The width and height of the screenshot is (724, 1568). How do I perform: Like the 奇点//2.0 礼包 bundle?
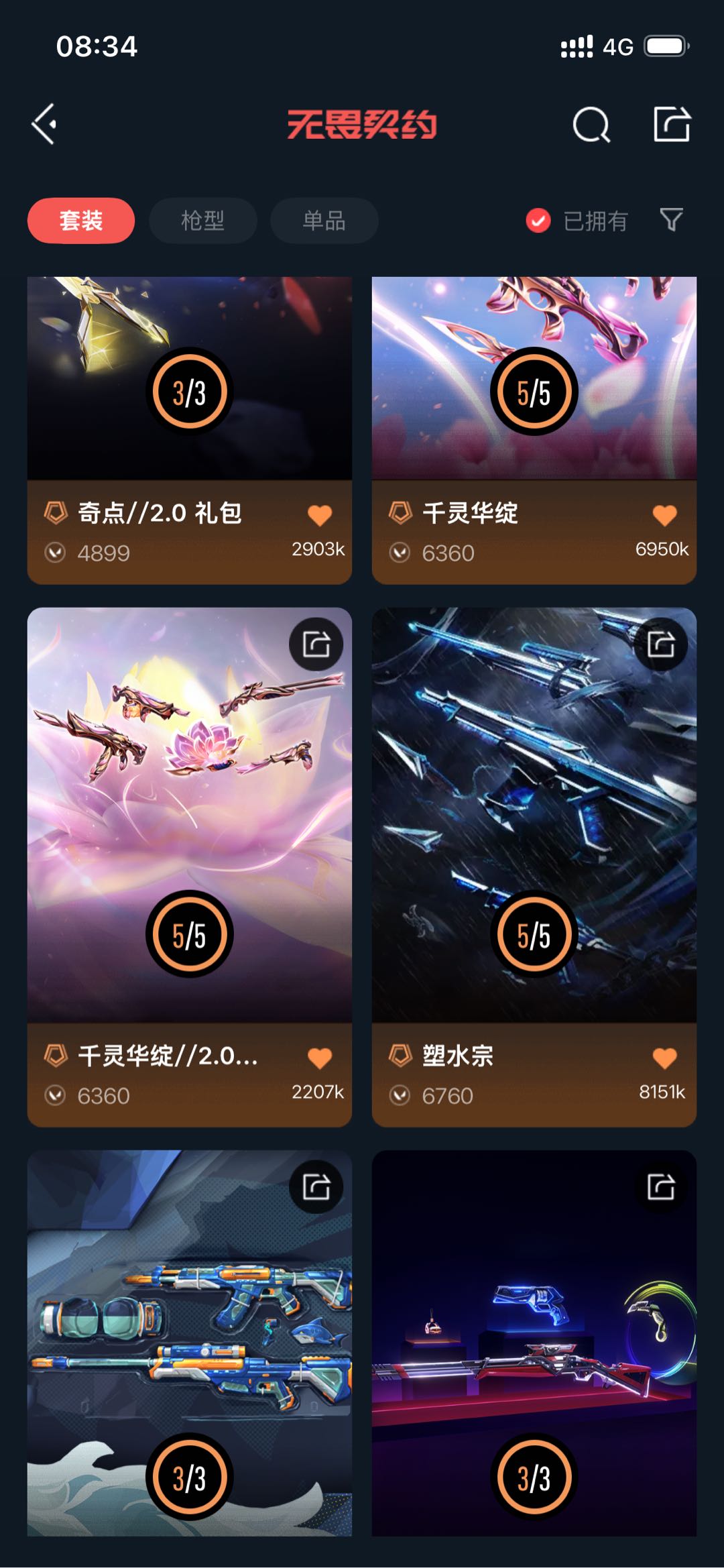[x=320, y=515]
